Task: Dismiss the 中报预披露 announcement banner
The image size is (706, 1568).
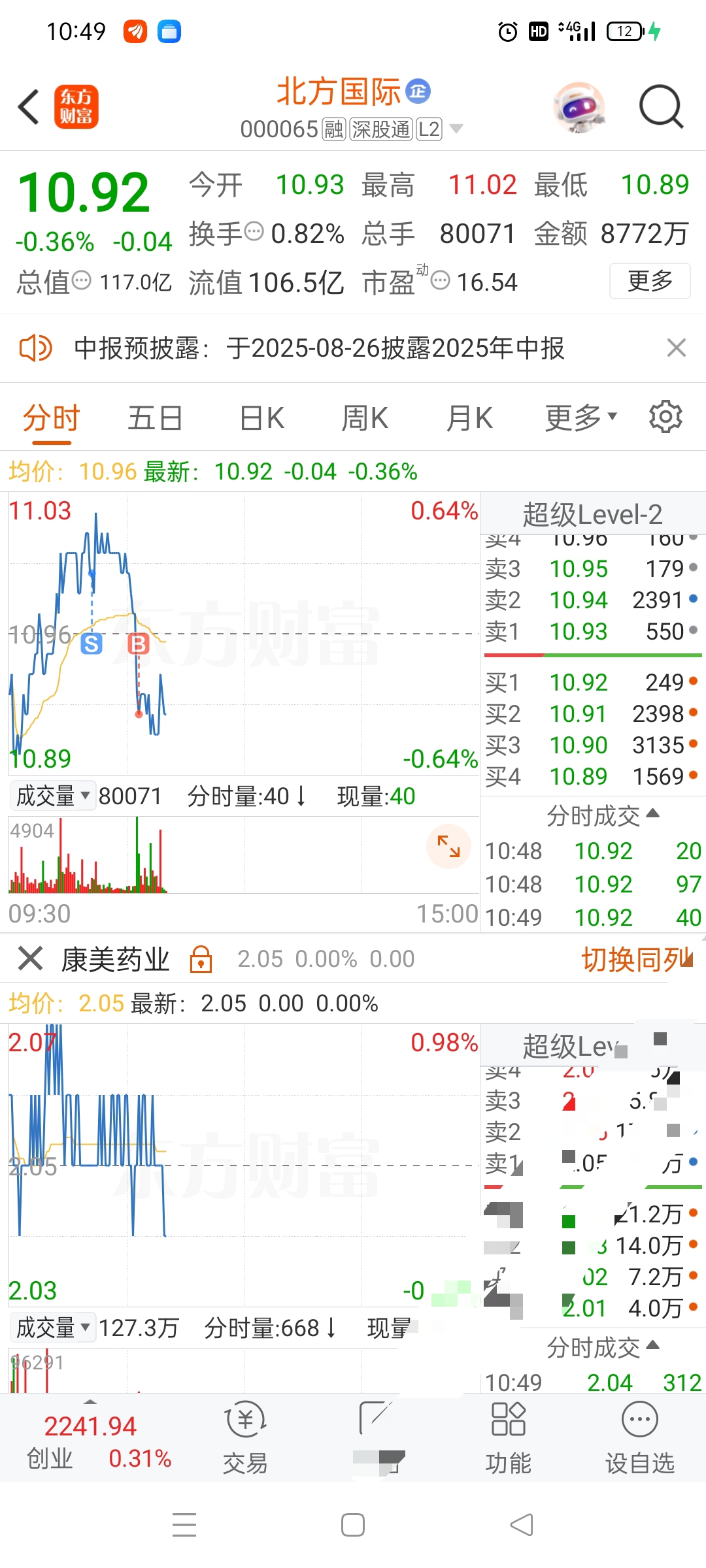Action: click(x=677, y=348)
